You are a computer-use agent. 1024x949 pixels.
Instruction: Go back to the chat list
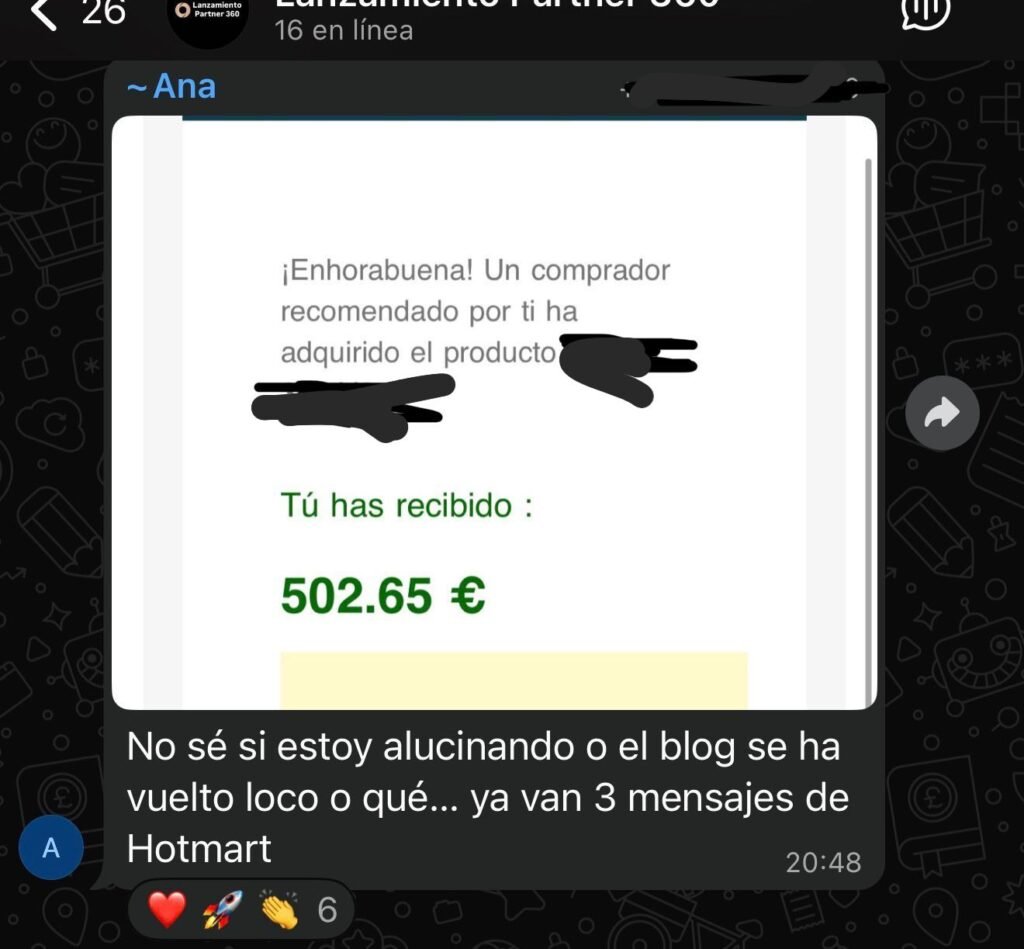45,13
